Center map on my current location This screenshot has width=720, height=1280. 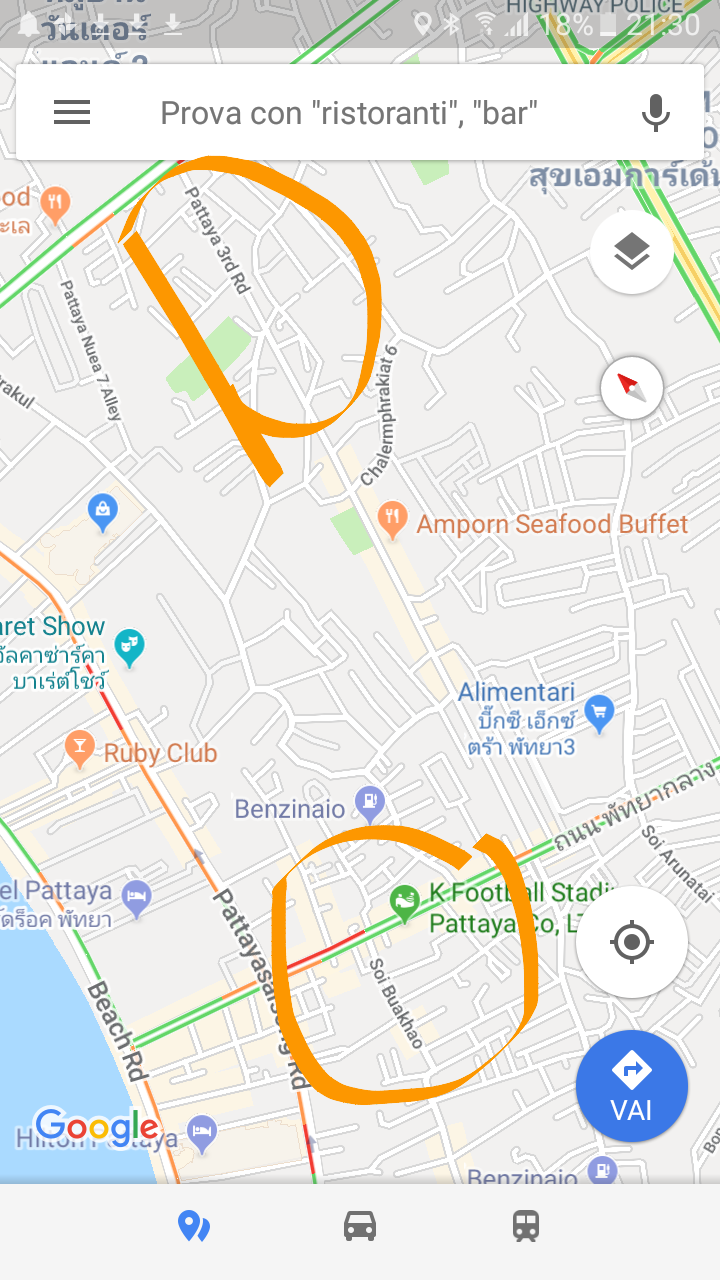(632, 942)
